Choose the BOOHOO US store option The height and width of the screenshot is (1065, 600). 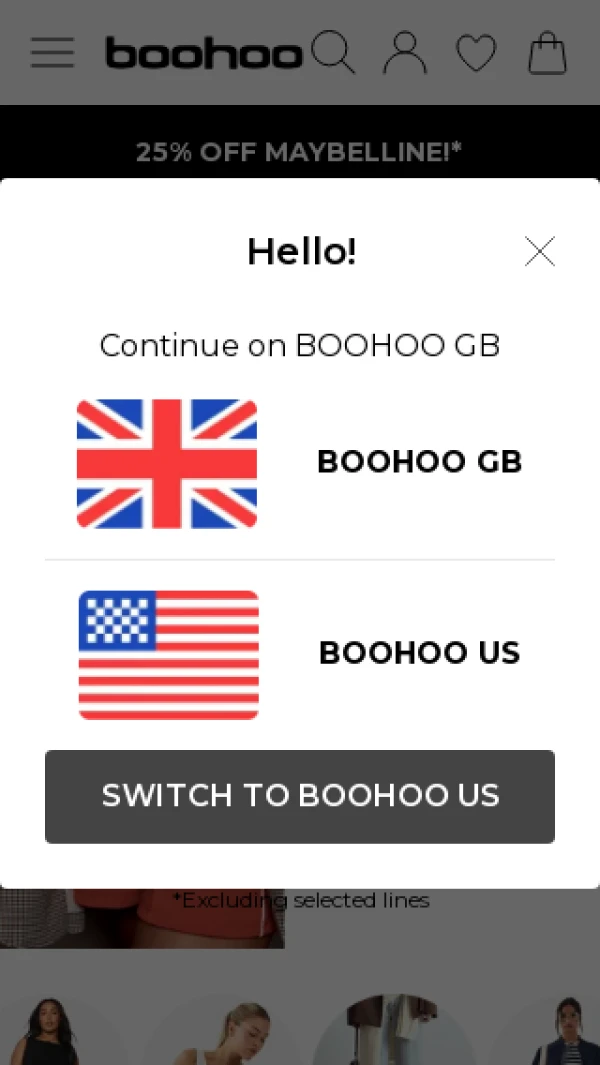coord(300,654)
